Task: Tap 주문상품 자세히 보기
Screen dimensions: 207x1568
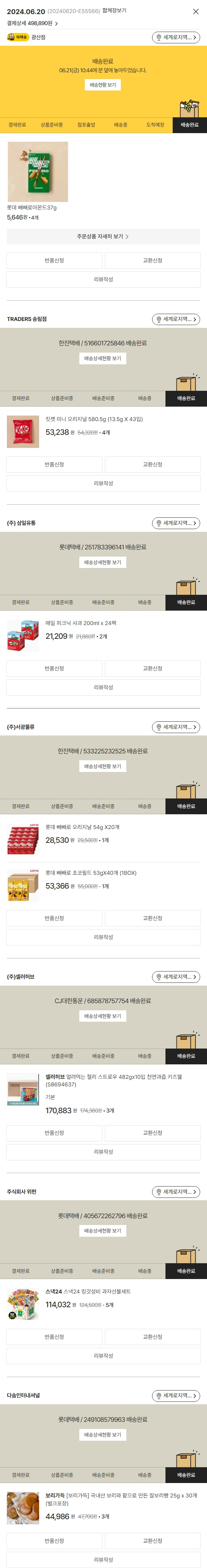Action: point(103,237)
